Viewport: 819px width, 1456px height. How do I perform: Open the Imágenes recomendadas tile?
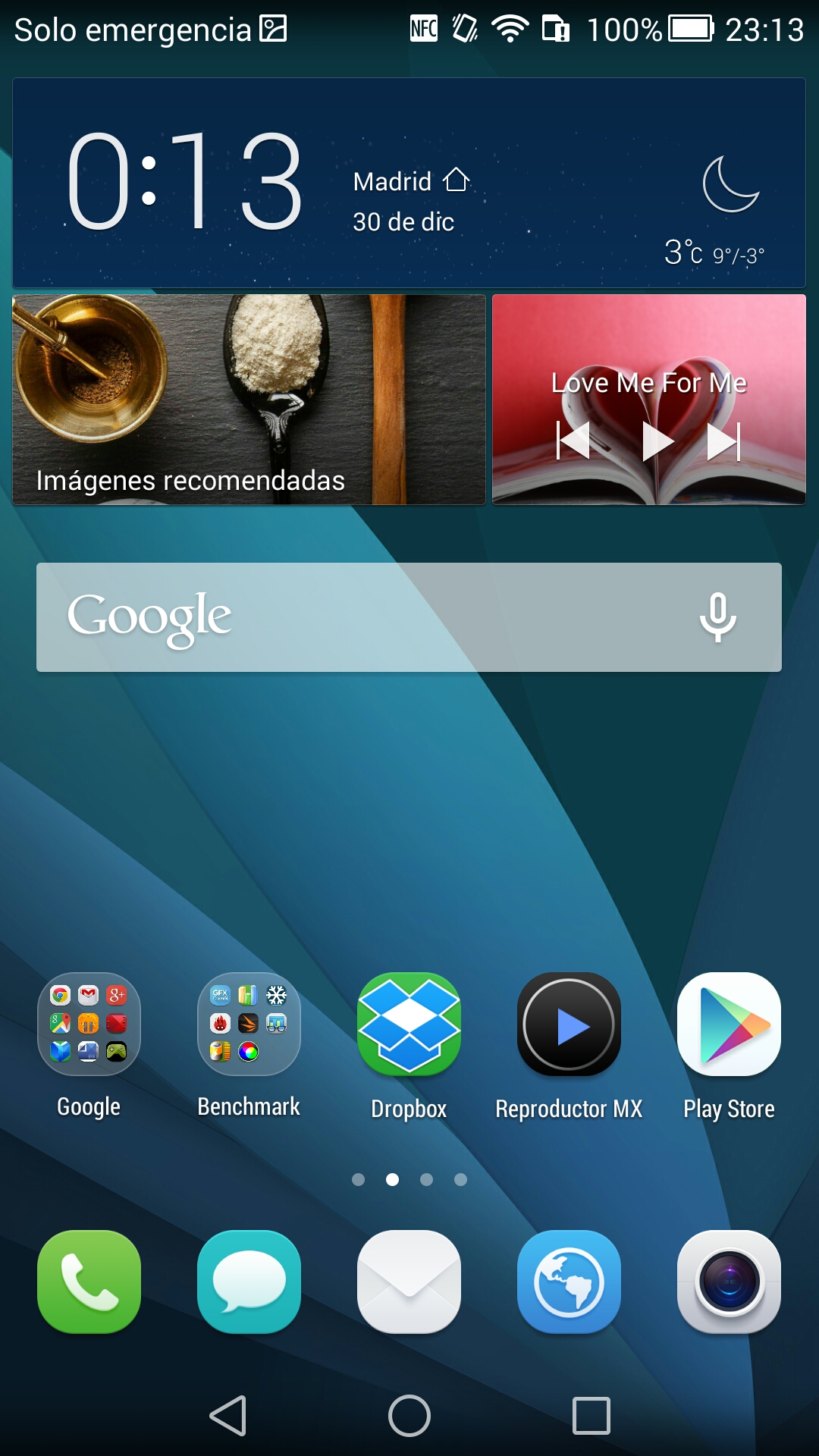coord(249,400)
